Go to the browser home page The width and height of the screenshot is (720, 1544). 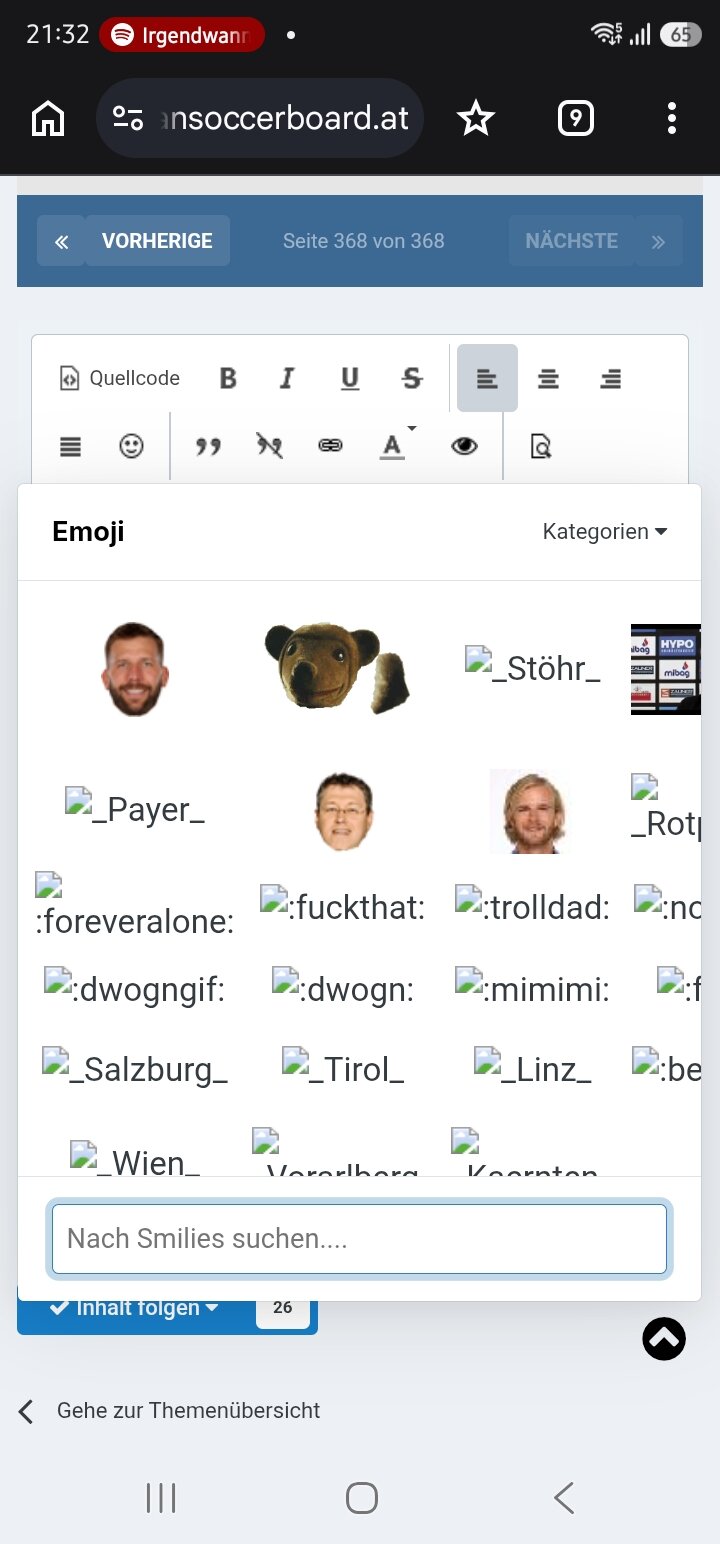[48, 119]
